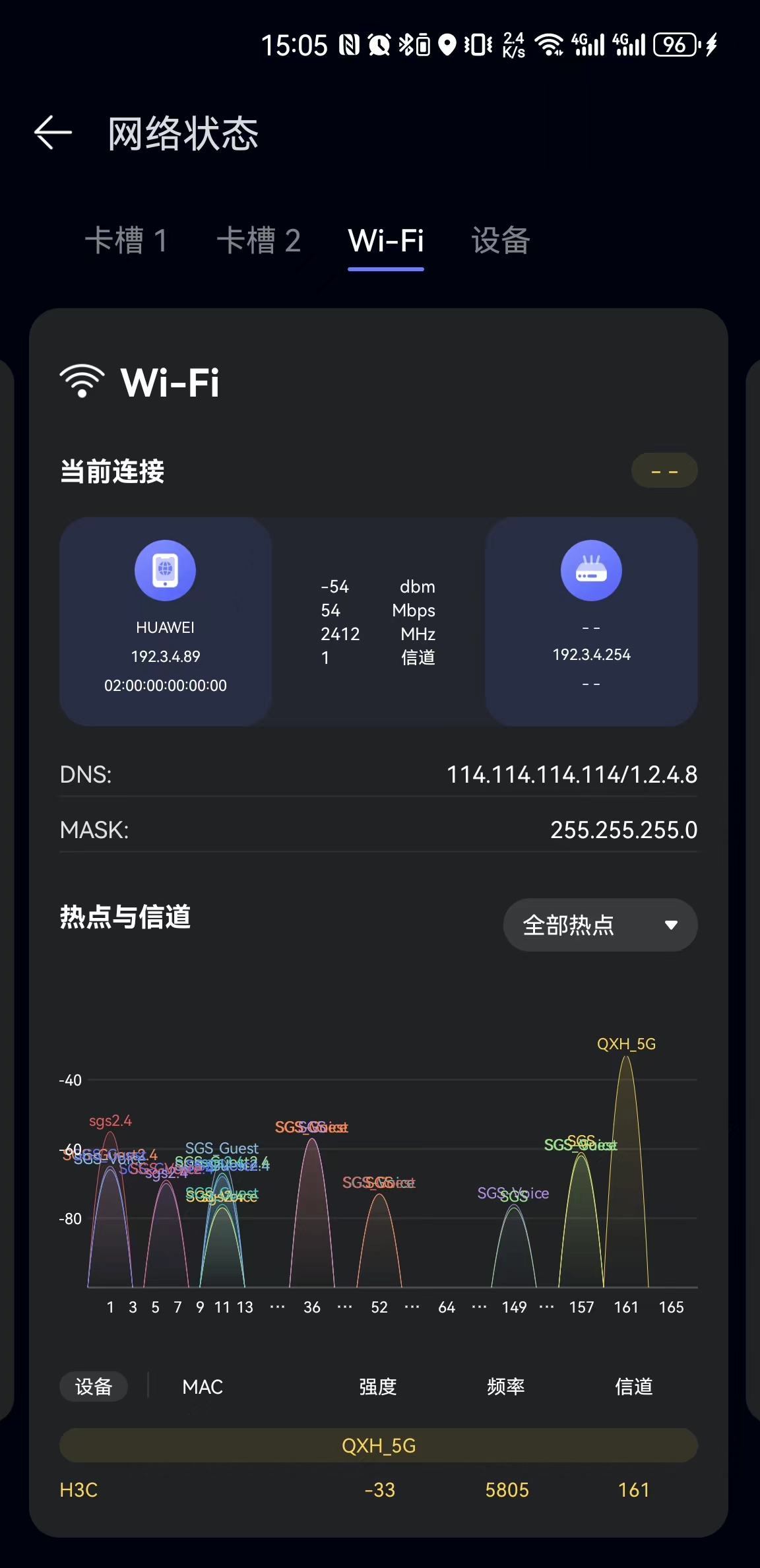This screenshot has width=760, height=1568.
Task: Switch to the 卡槽 2 tab
Action: pyautogui.click(x=259, y=240)
